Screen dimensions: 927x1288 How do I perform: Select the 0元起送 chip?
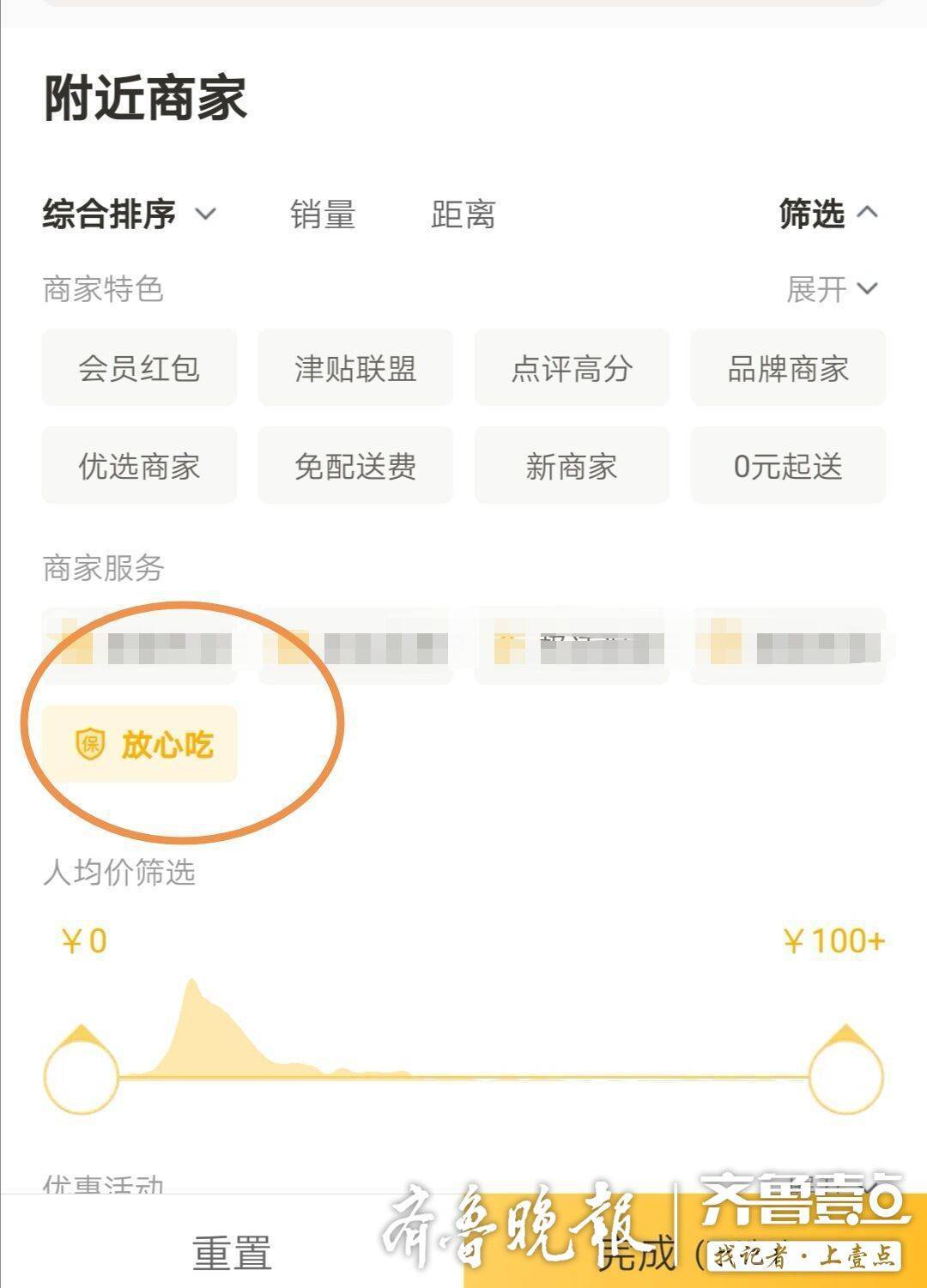point(788,466)
